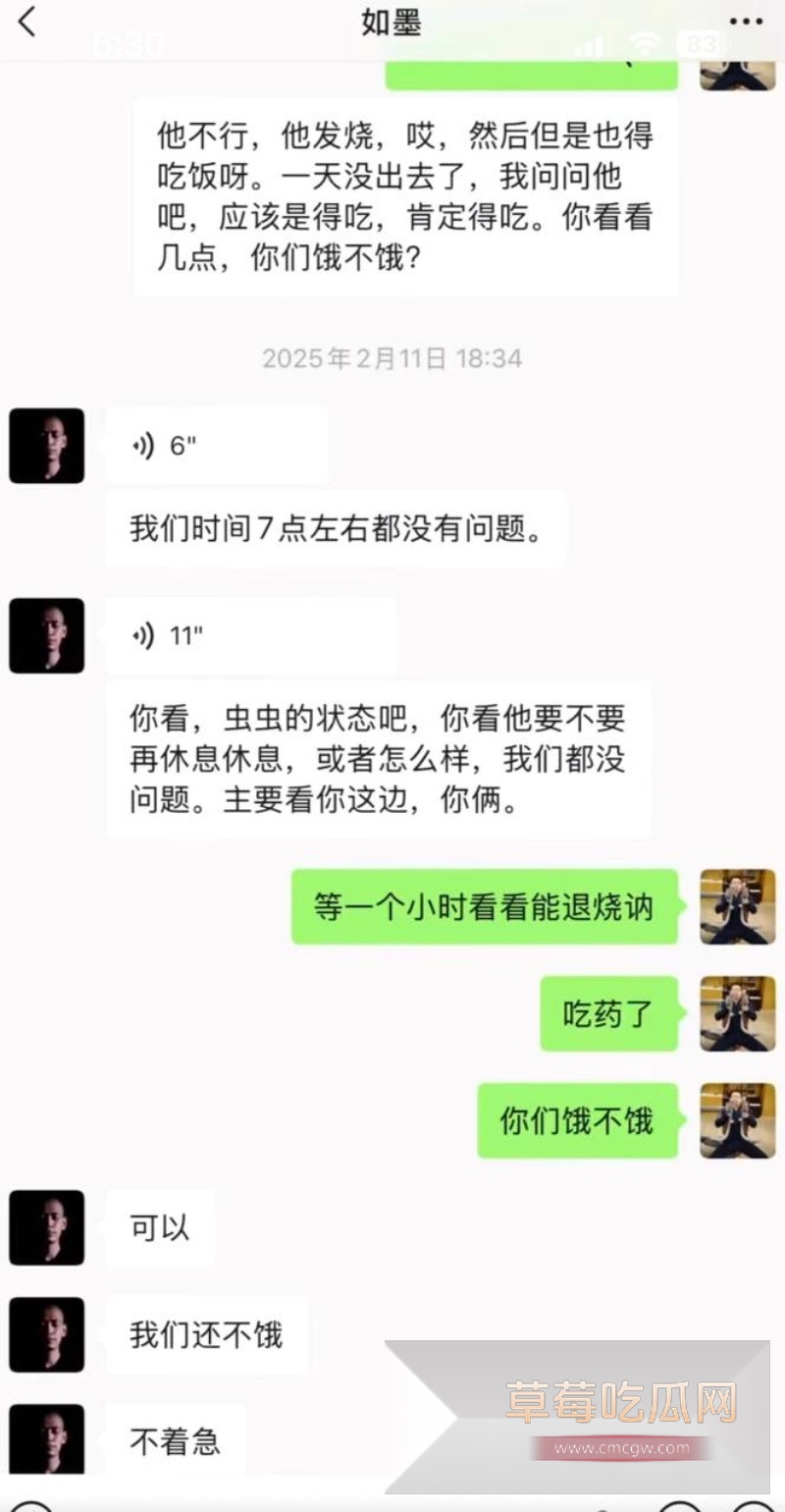The image size is (785, 1512).
Task: Select the green message 吃药了
Action: click(x=609, y=1014)
